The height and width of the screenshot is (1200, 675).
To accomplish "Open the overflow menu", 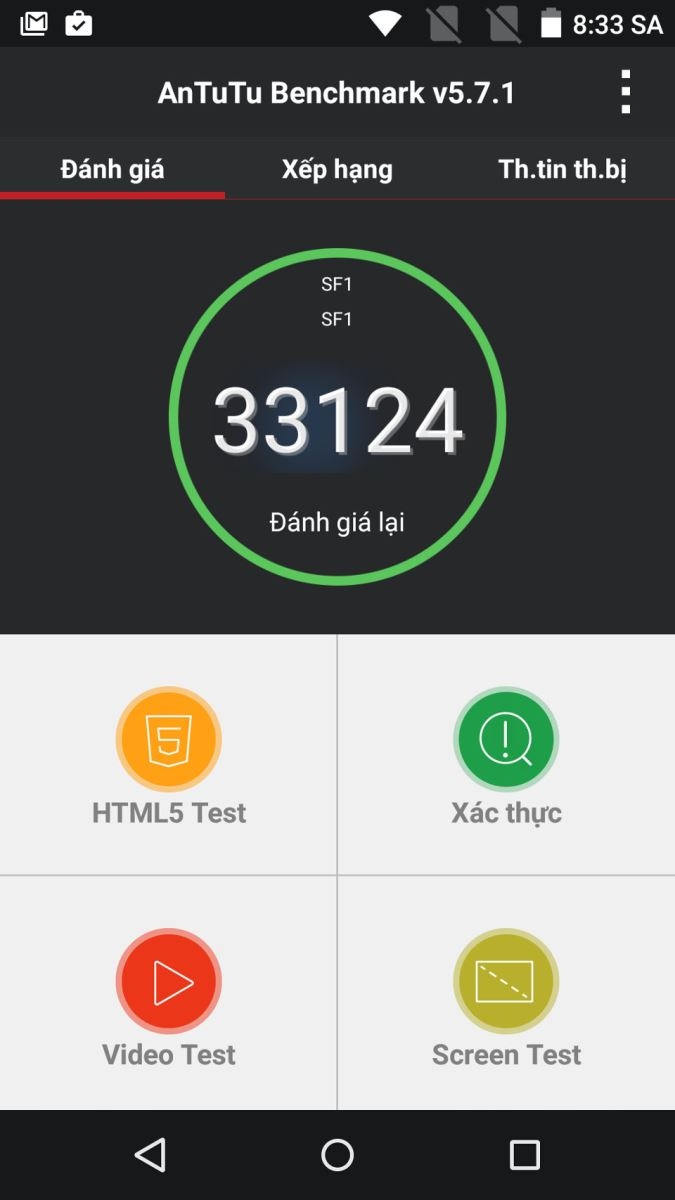I will pyautogui.click(x=625, y=93).
